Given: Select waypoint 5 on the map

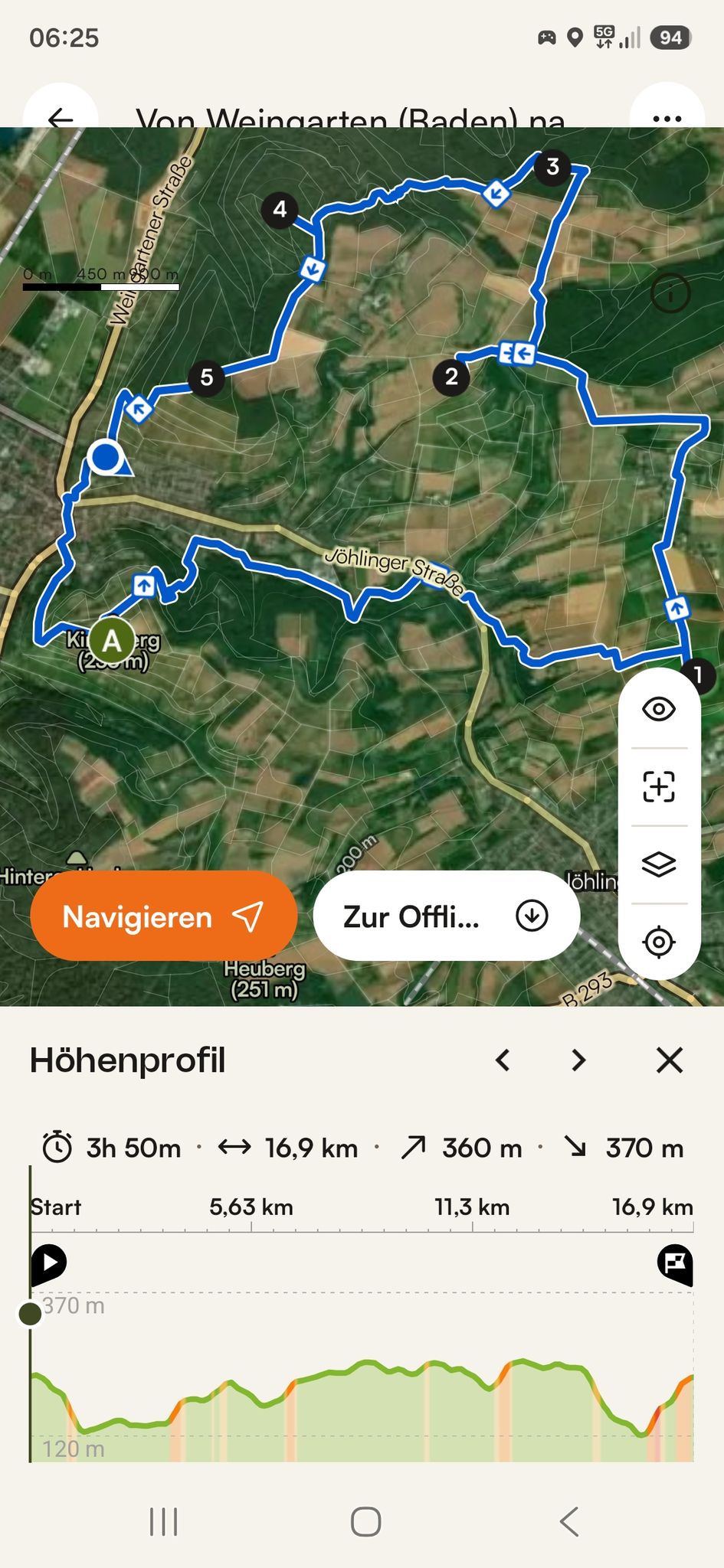Looking at the screenshot, I should 206,377.
